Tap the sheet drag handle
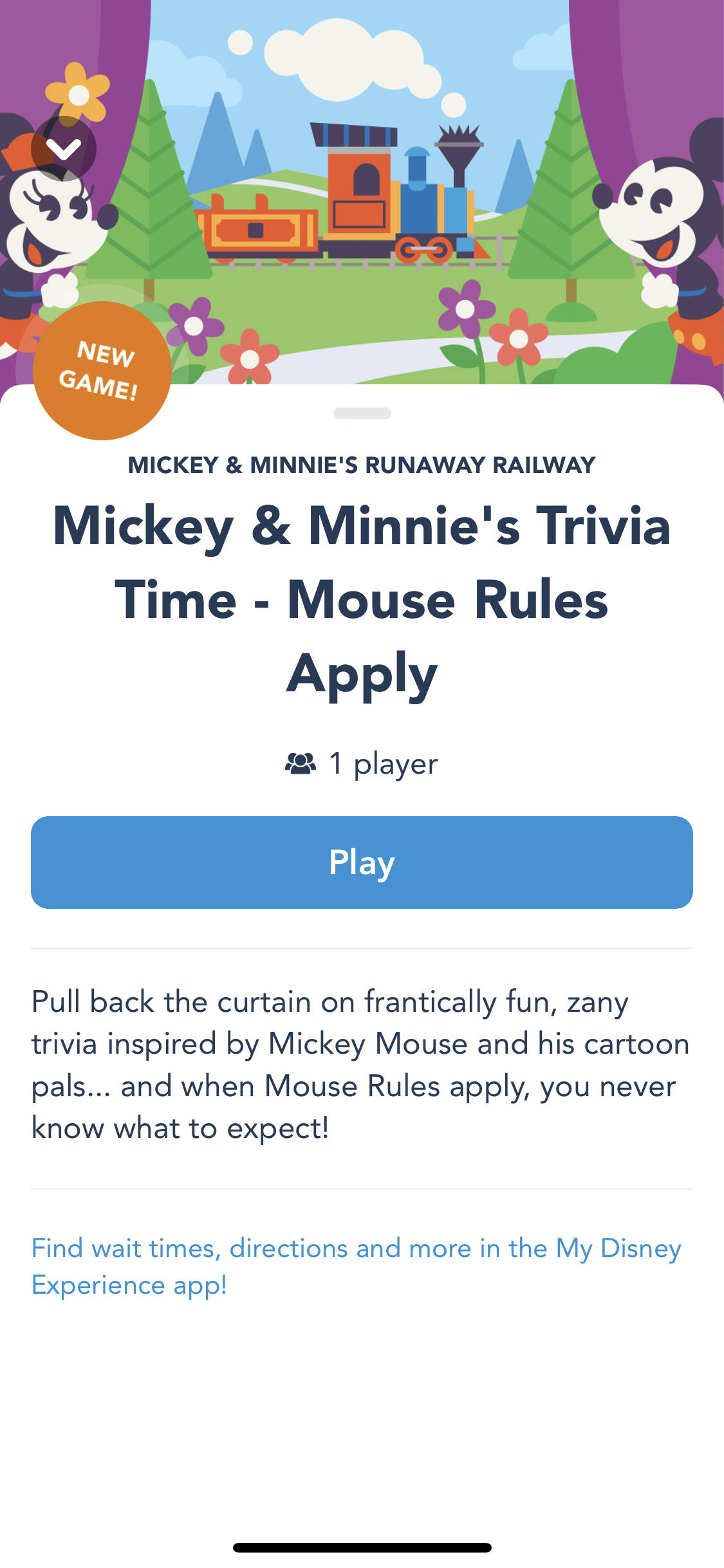Image resolution: width=724 pixels, height=1568 pixels. pos(362,413)
